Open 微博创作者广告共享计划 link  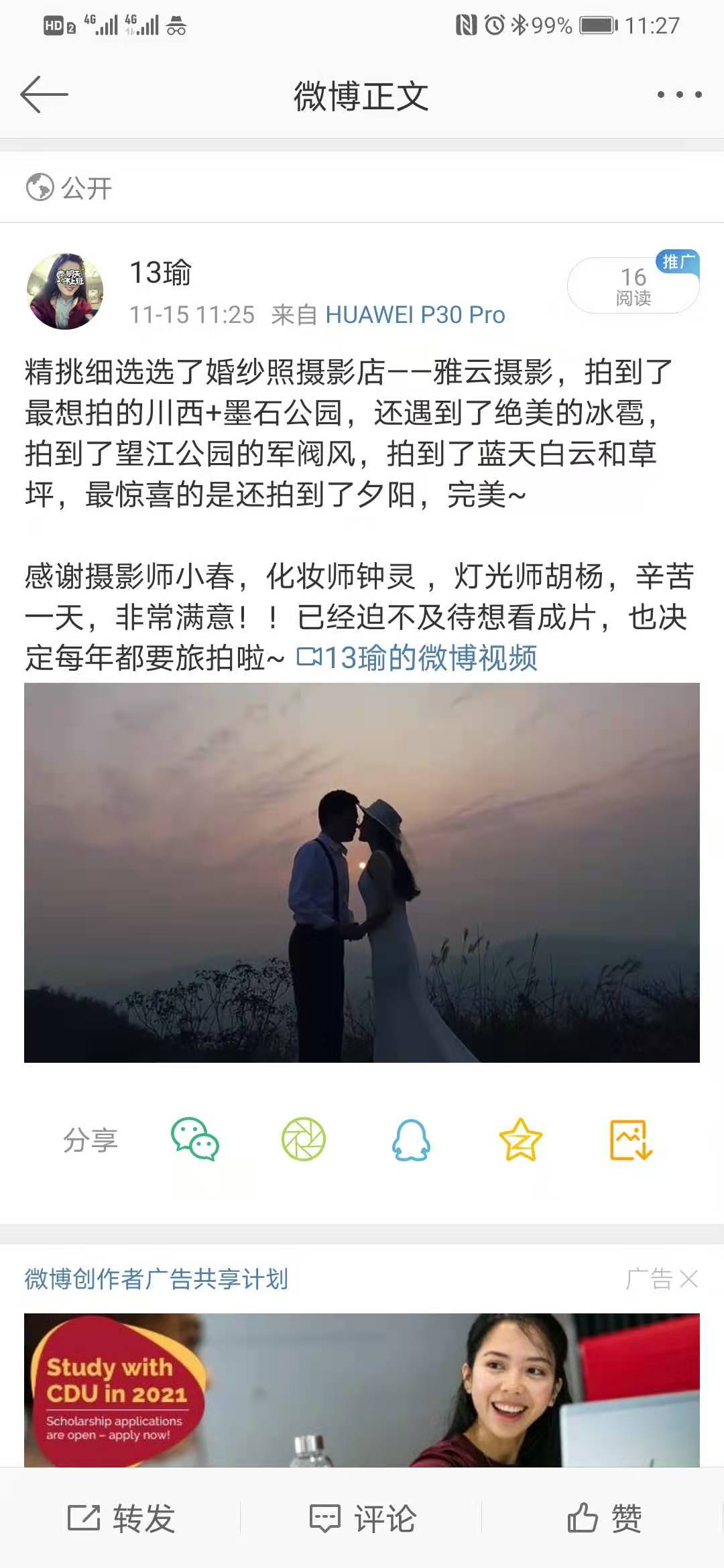pos(156,1279)
